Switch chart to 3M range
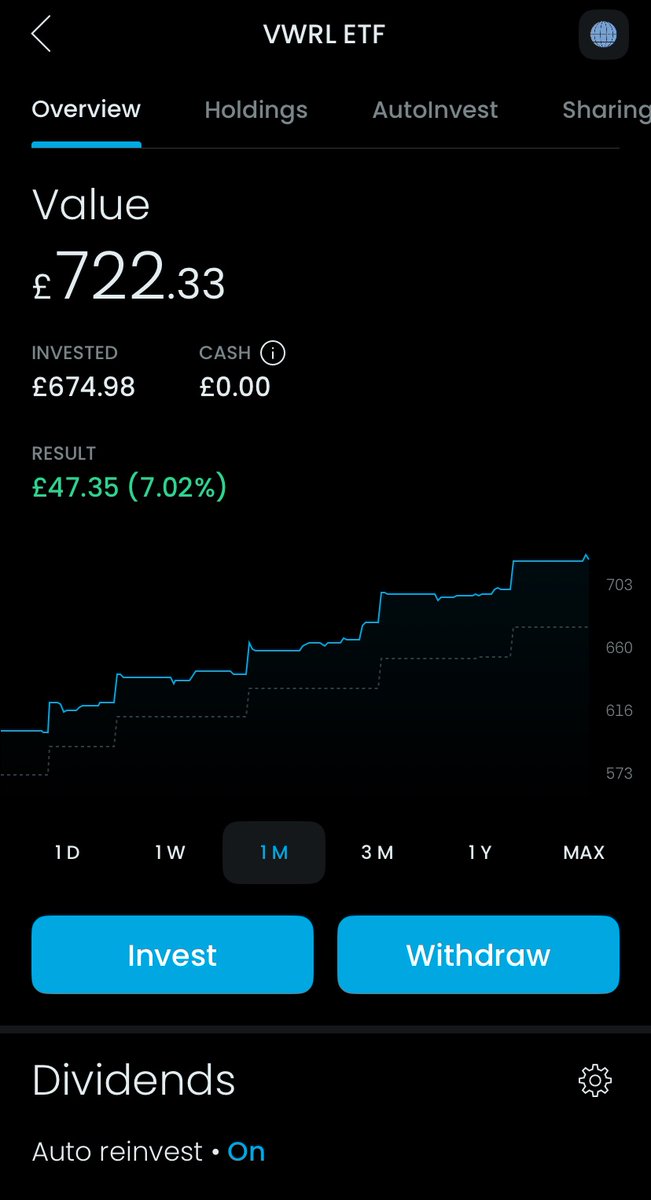Viewport: 651px width, 1200px height. [x=377, y=853]
